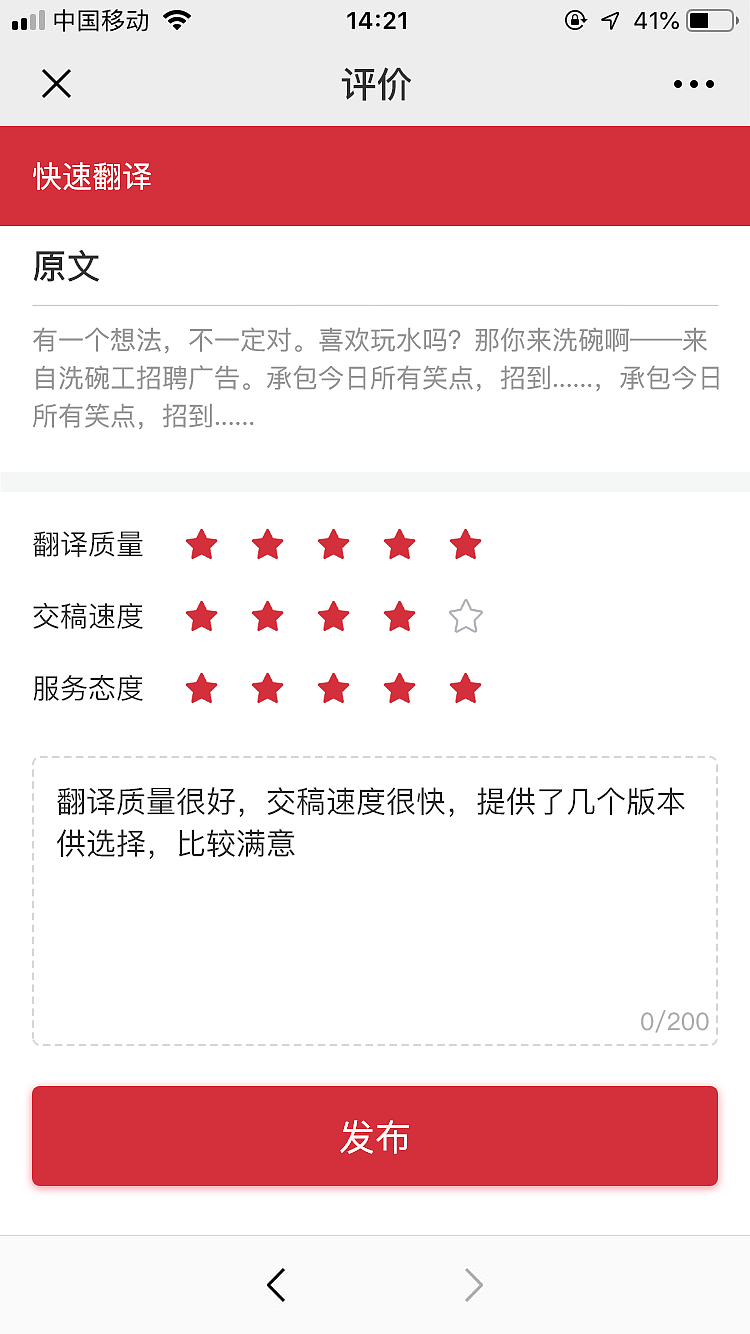The width and height of the screenshot is (750, 1334).
Task: Select the 评价 title in header
Action: pyautogui.click(x=375, y=84)
